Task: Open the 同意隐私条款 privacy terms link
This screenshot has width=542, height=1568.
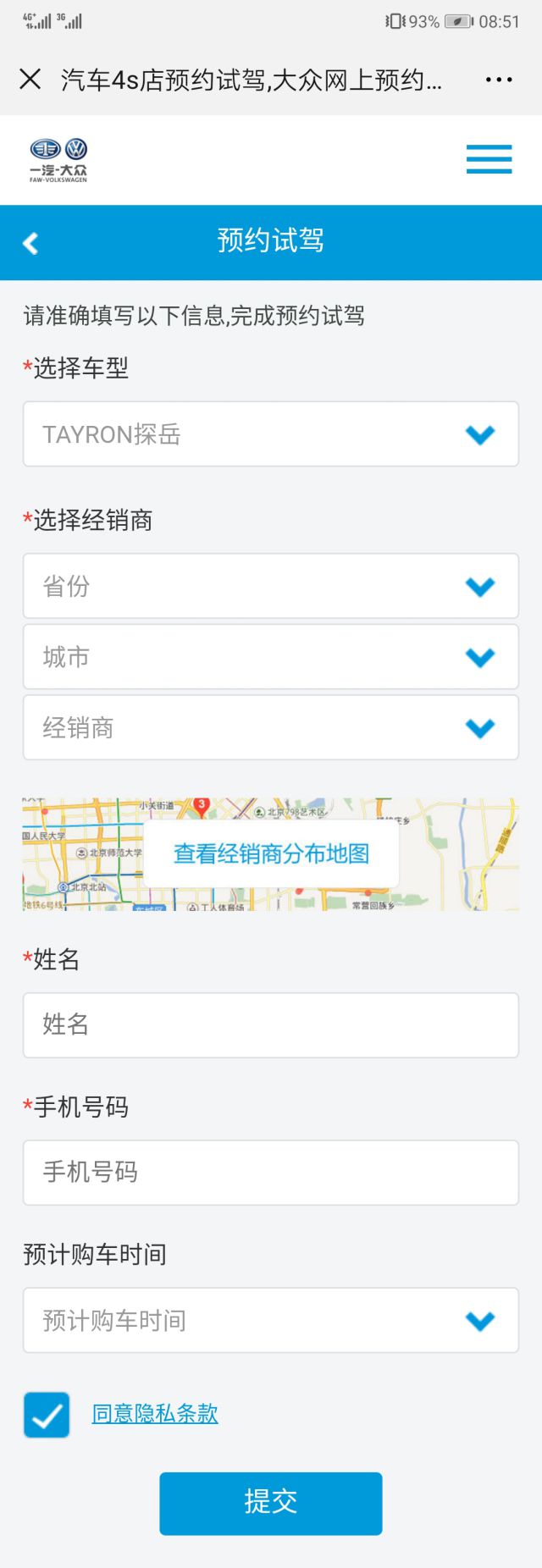Action: [x=155, y=1414]
